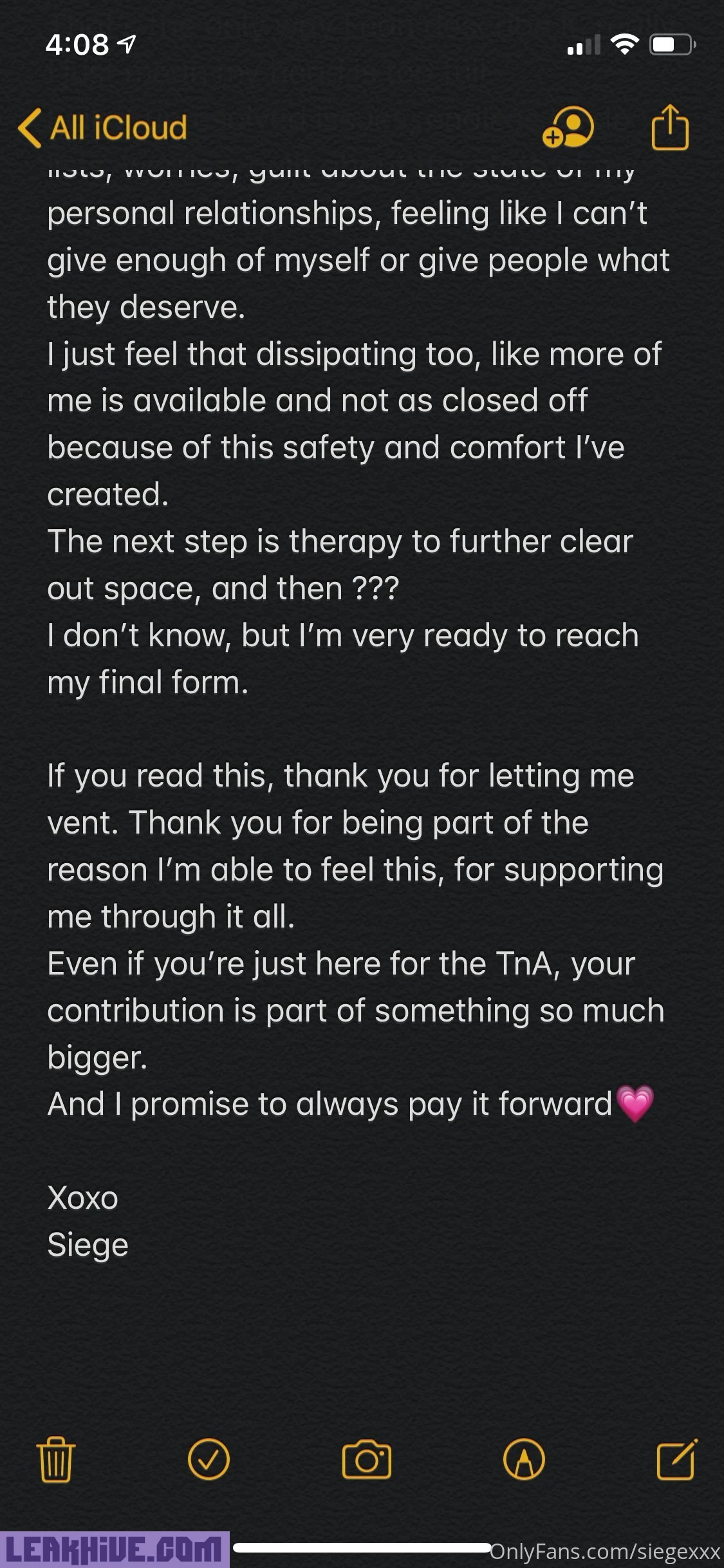
Task: Add a checklist to the note
Action: (x=209, y=1459)
